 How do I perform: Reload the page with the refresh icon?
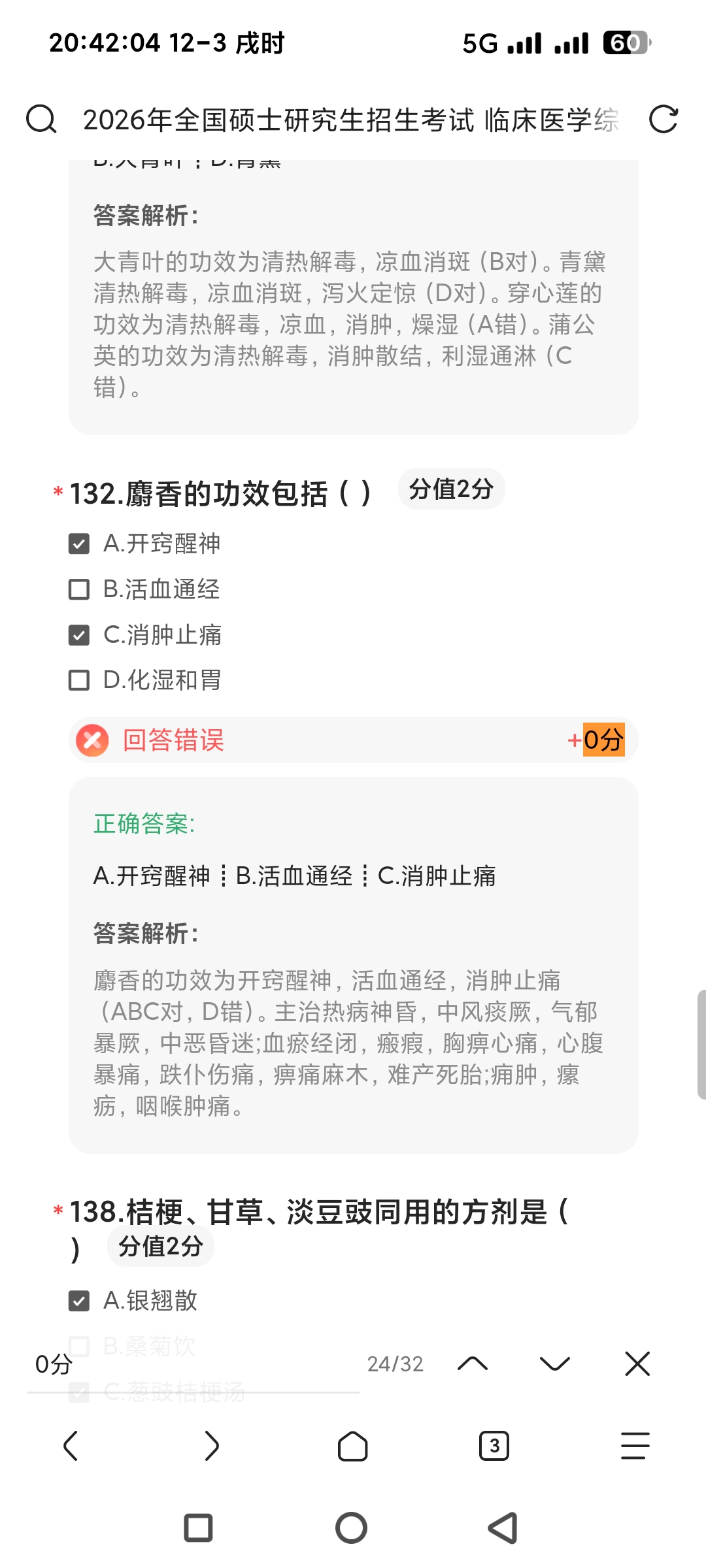(x=663, y=120)
